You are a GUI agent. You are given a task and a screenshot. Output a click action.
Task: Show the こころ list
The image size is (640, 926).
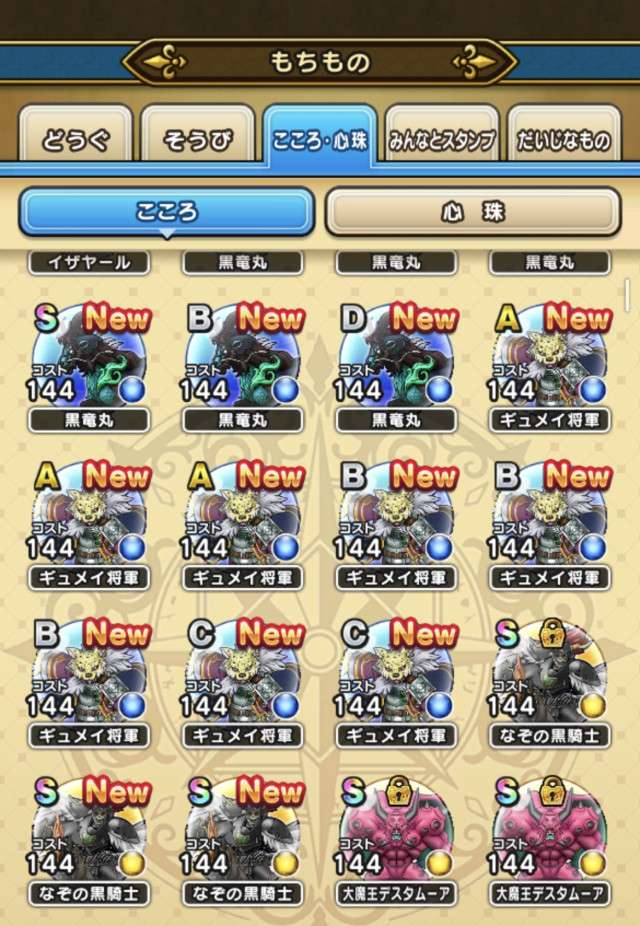pyautogui.click(x=167, y=212)
